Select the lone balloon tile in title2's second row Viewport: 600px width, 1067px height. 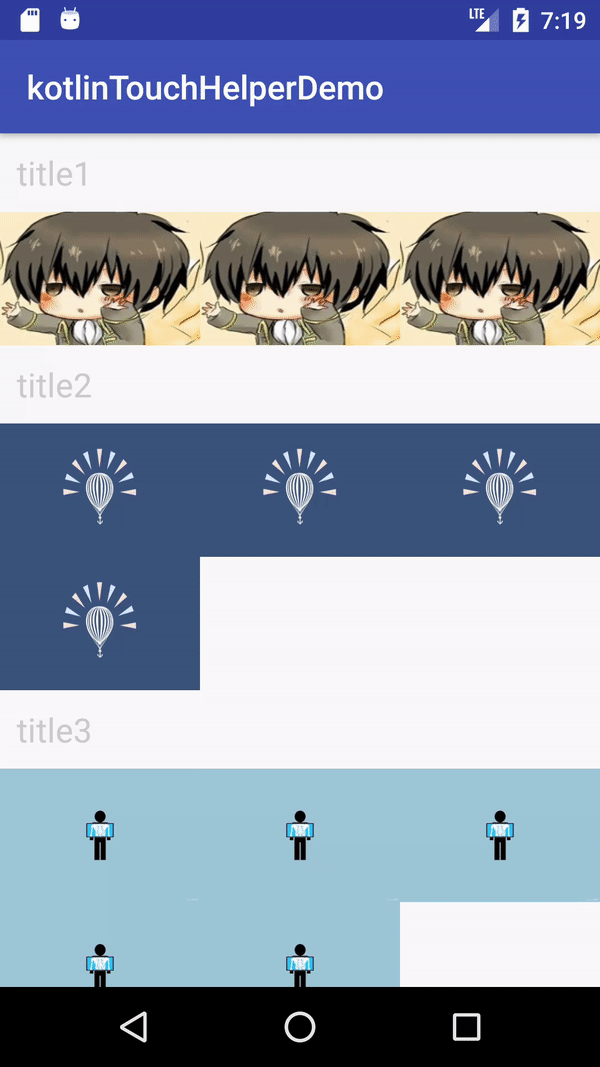[x=100, y=622]
